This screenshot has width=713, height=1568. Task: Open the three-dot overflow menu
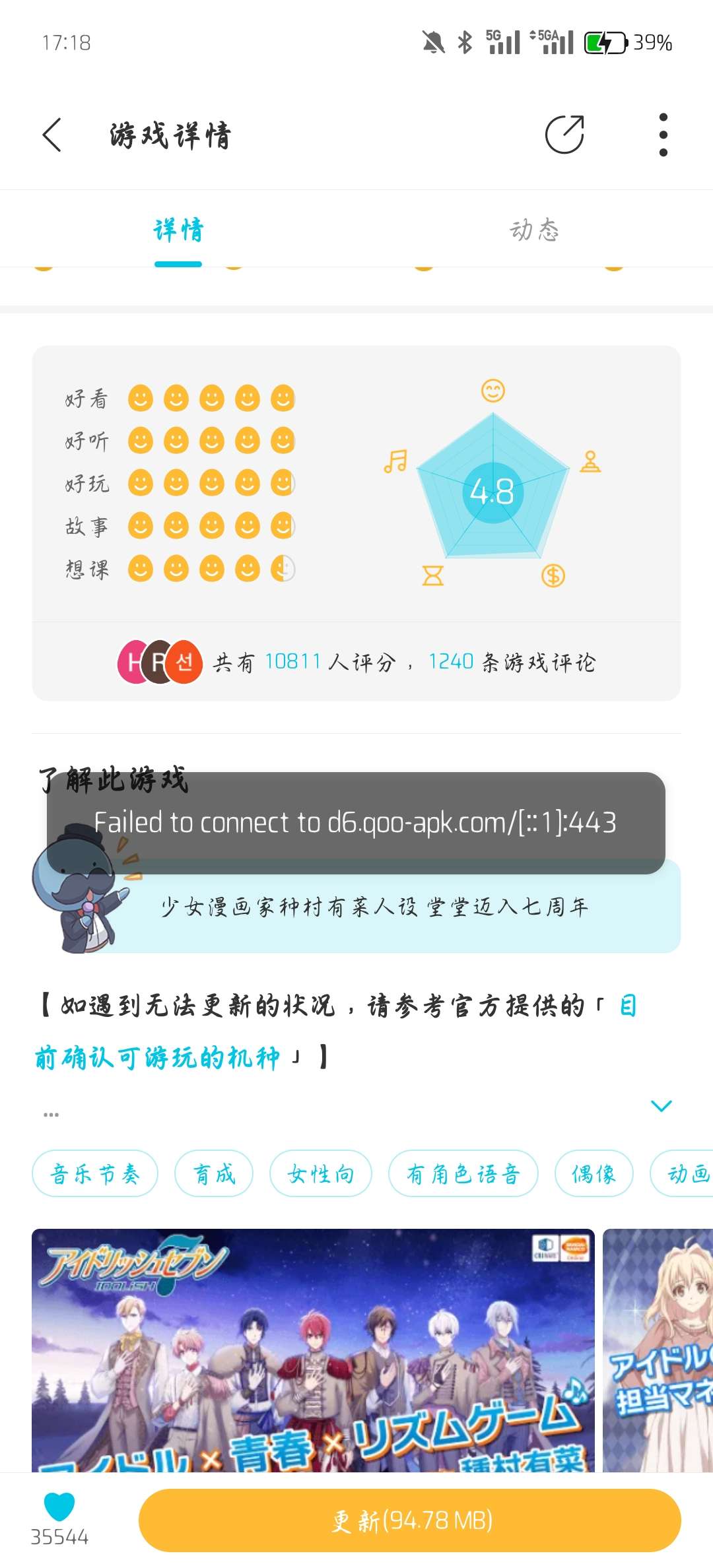pyautogui.click(x=663, y=135)
